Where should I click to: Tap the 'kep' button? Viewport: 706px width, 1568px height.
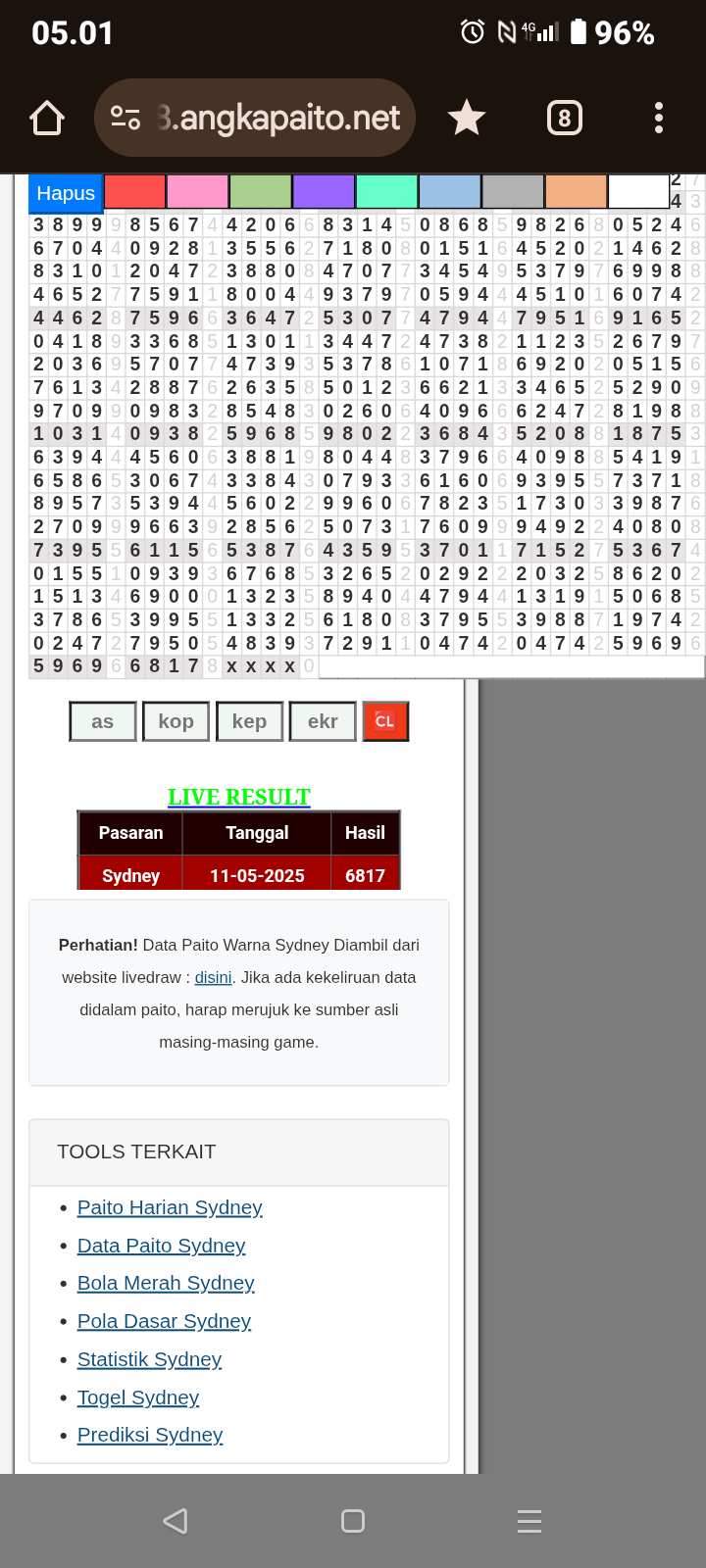click(249, 721)
